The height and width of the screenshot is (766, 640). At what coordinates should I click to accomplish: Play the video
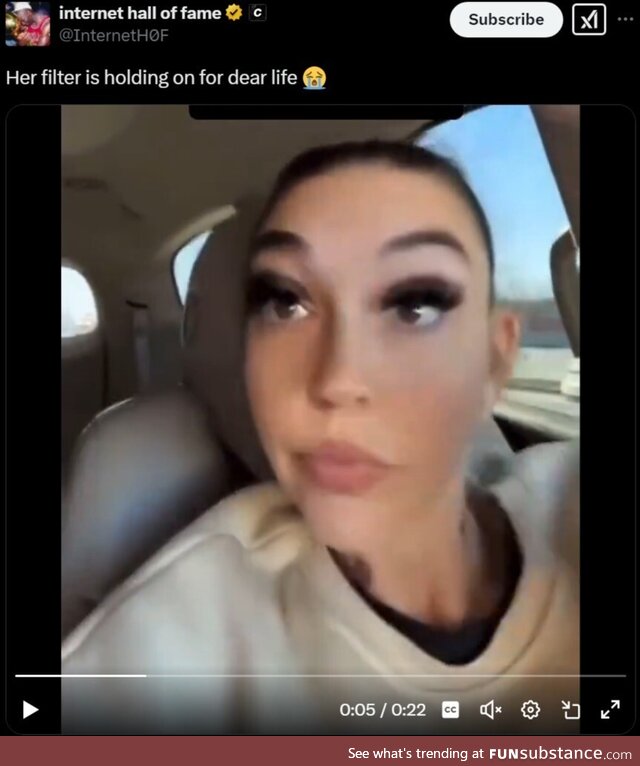point(30,710)
